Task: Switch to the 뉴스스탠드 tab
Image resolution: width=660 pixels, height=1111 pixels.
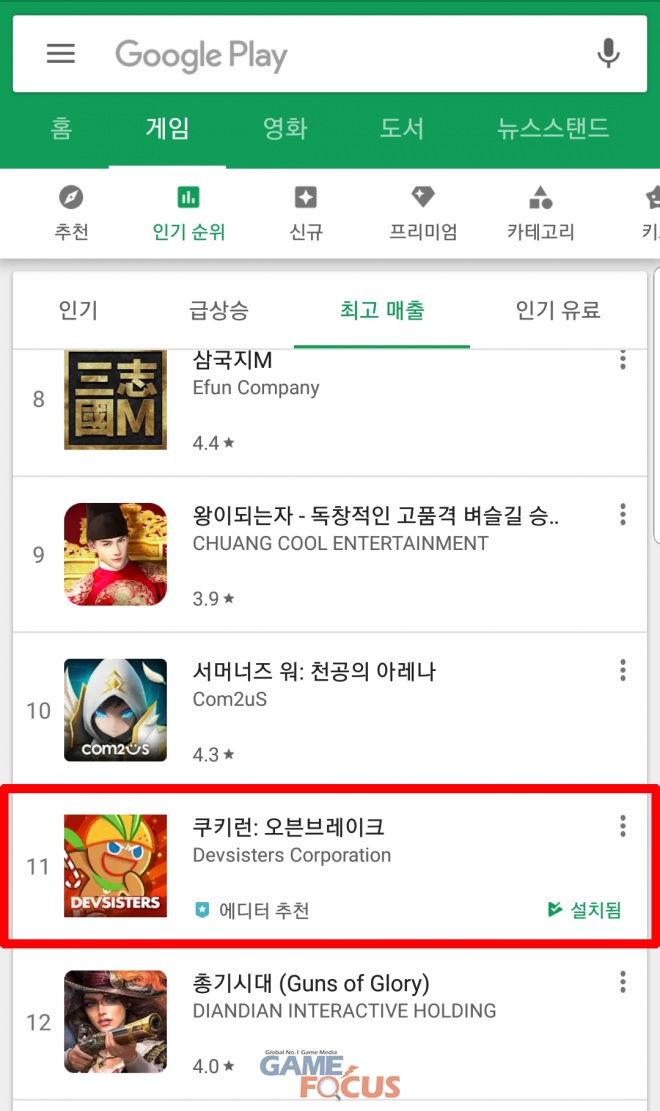Action: [x=553, y=128]
